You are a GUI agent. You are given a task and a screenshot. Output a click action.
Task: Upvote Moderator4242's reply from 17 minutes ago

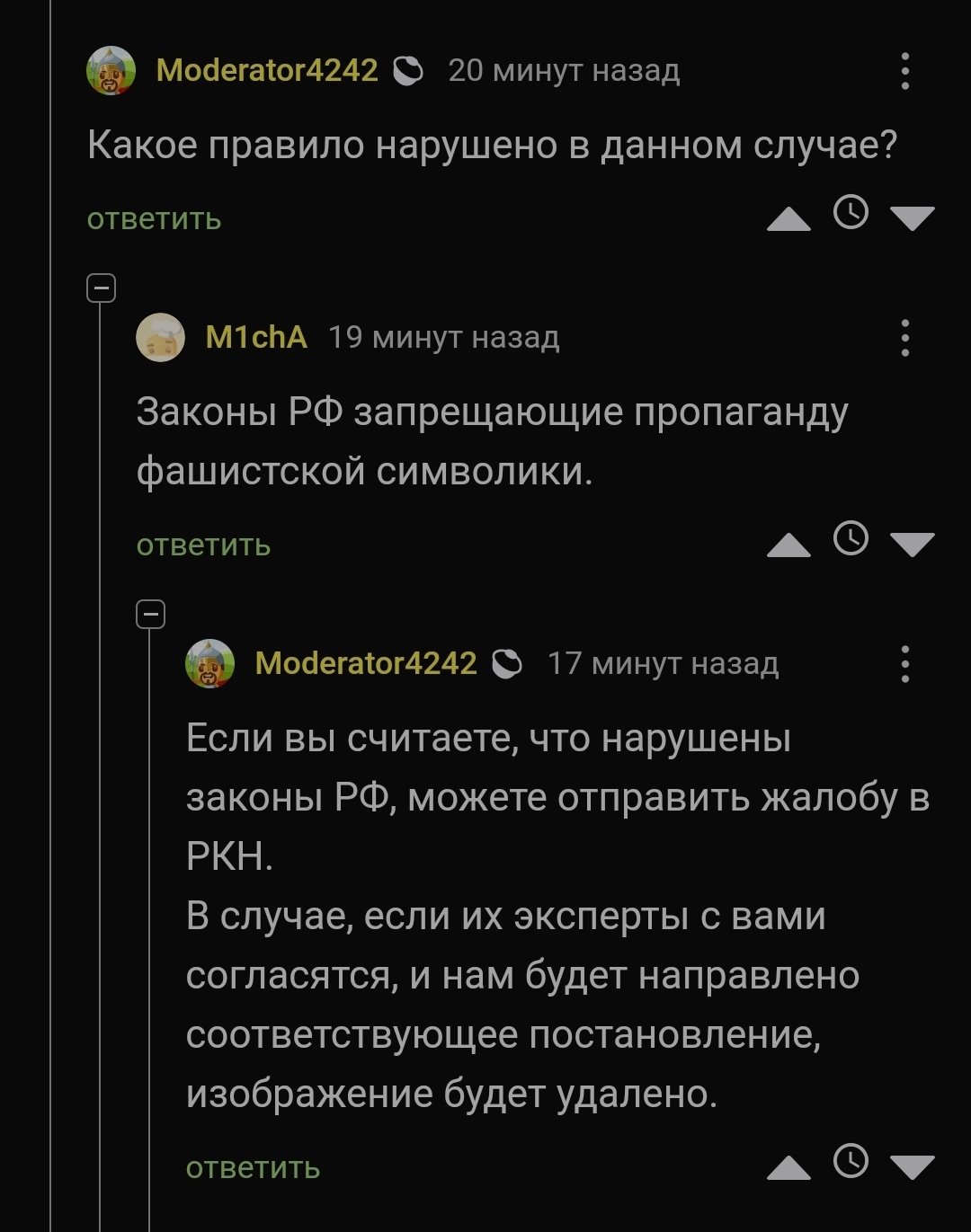788,1167
